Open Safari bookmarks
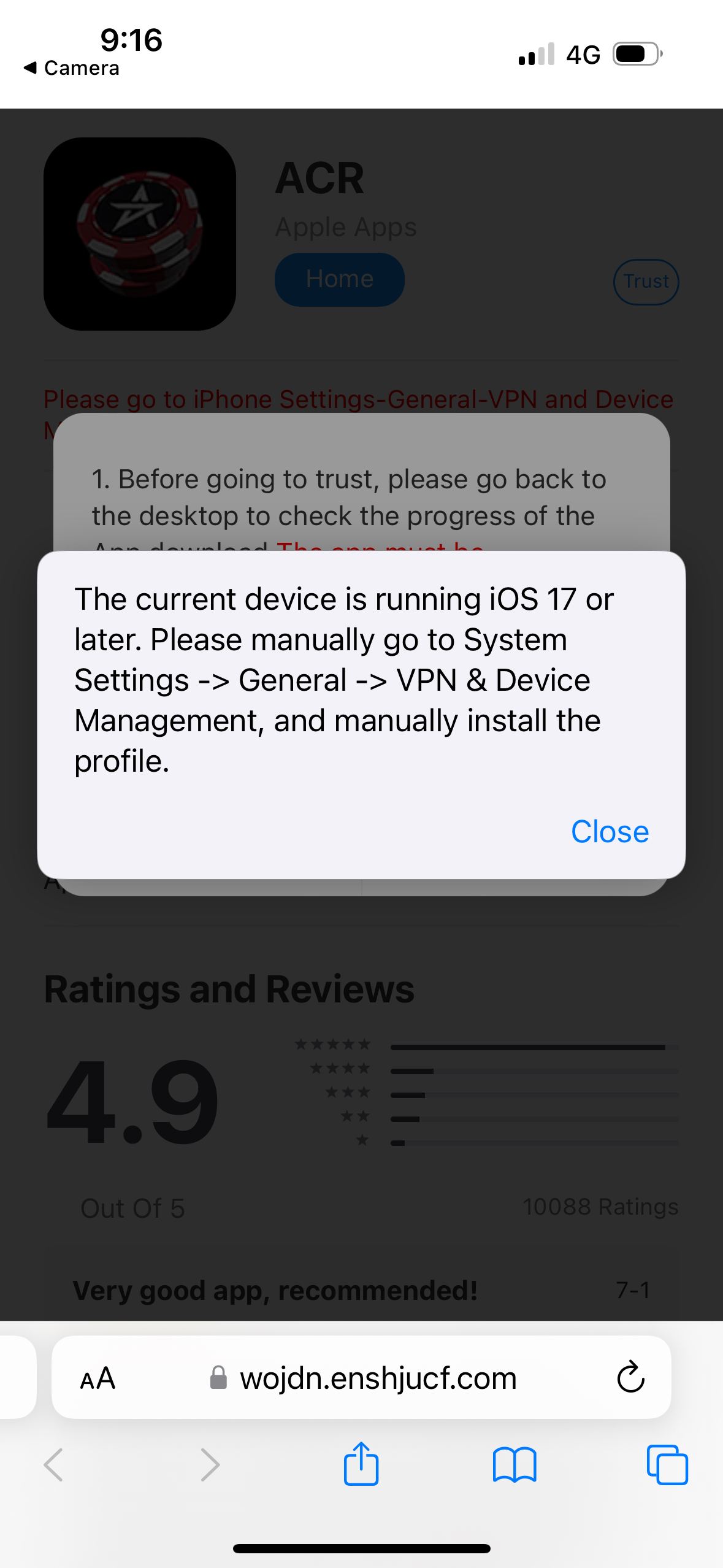 pyautogui.click(x=515, y=1465)
